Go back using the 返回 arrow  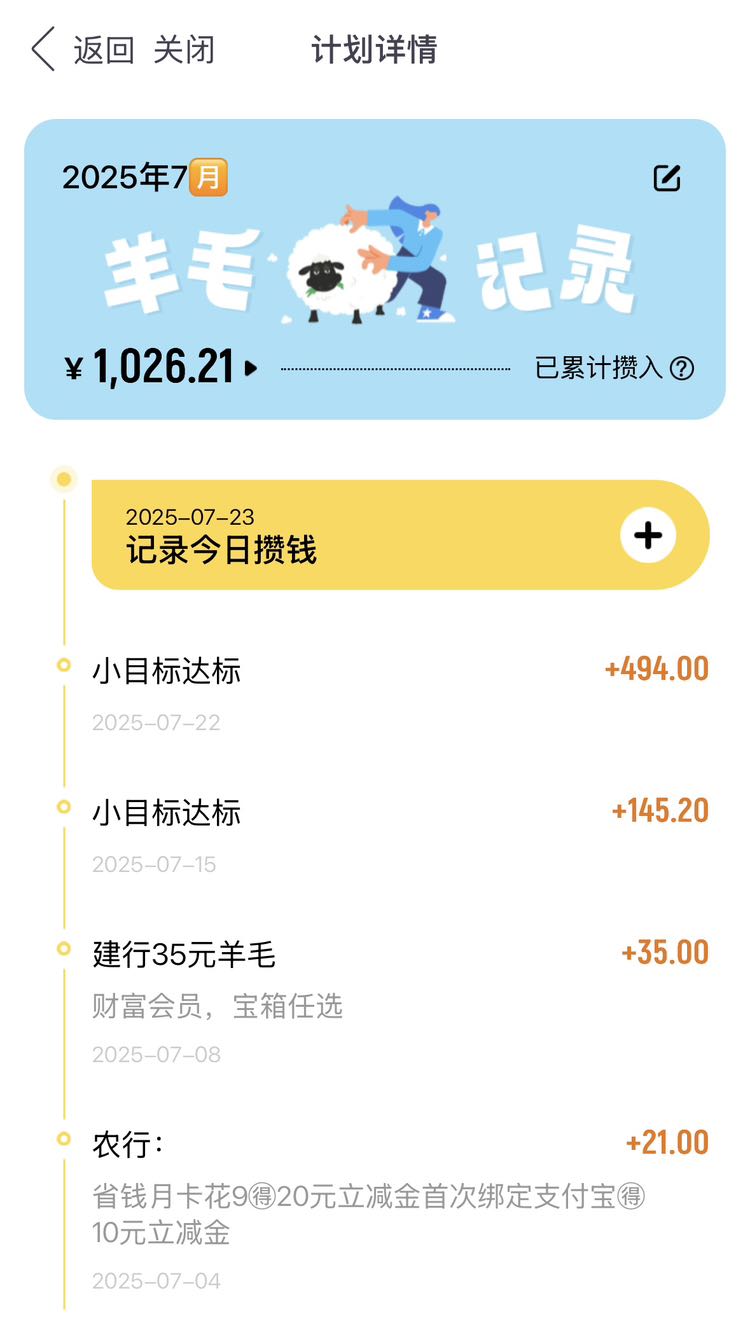[42, 49]
